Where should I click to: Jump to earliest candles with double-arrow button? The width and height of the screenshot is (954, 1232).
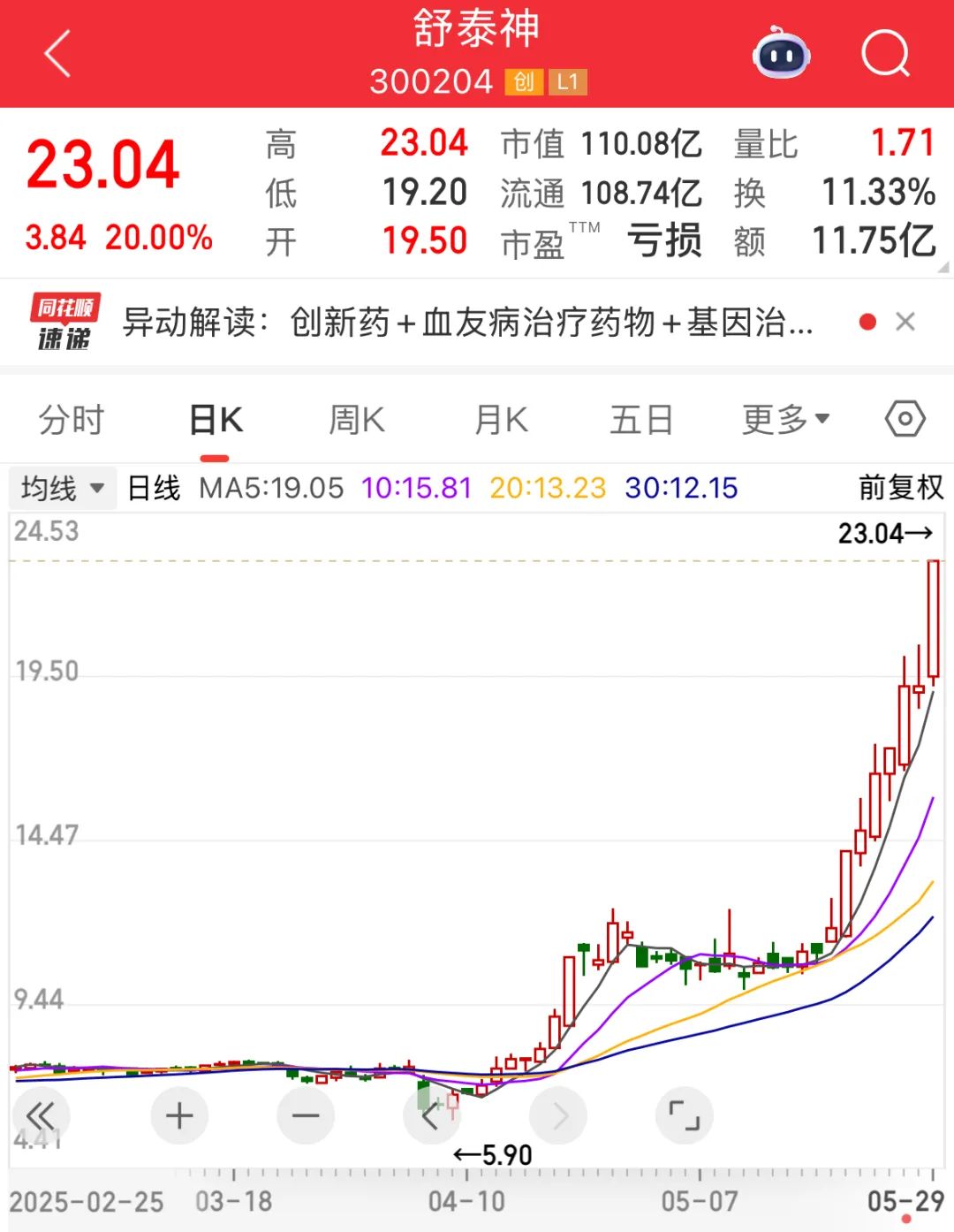[x=41, y=1116]
